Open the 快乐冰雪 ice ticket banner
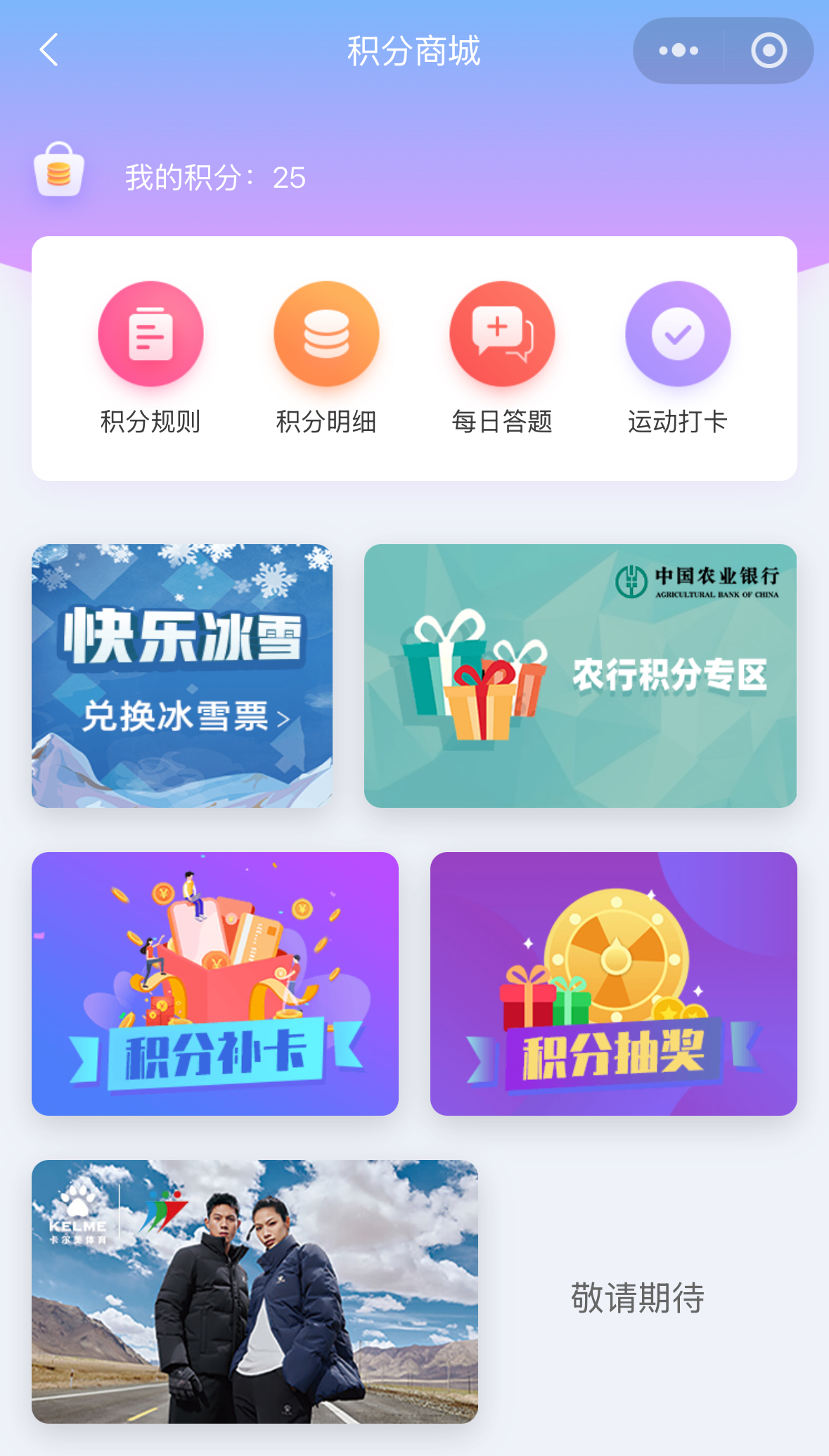This screenshot has height=1456, width=829. pyautogui.click(x=182, y=676)
